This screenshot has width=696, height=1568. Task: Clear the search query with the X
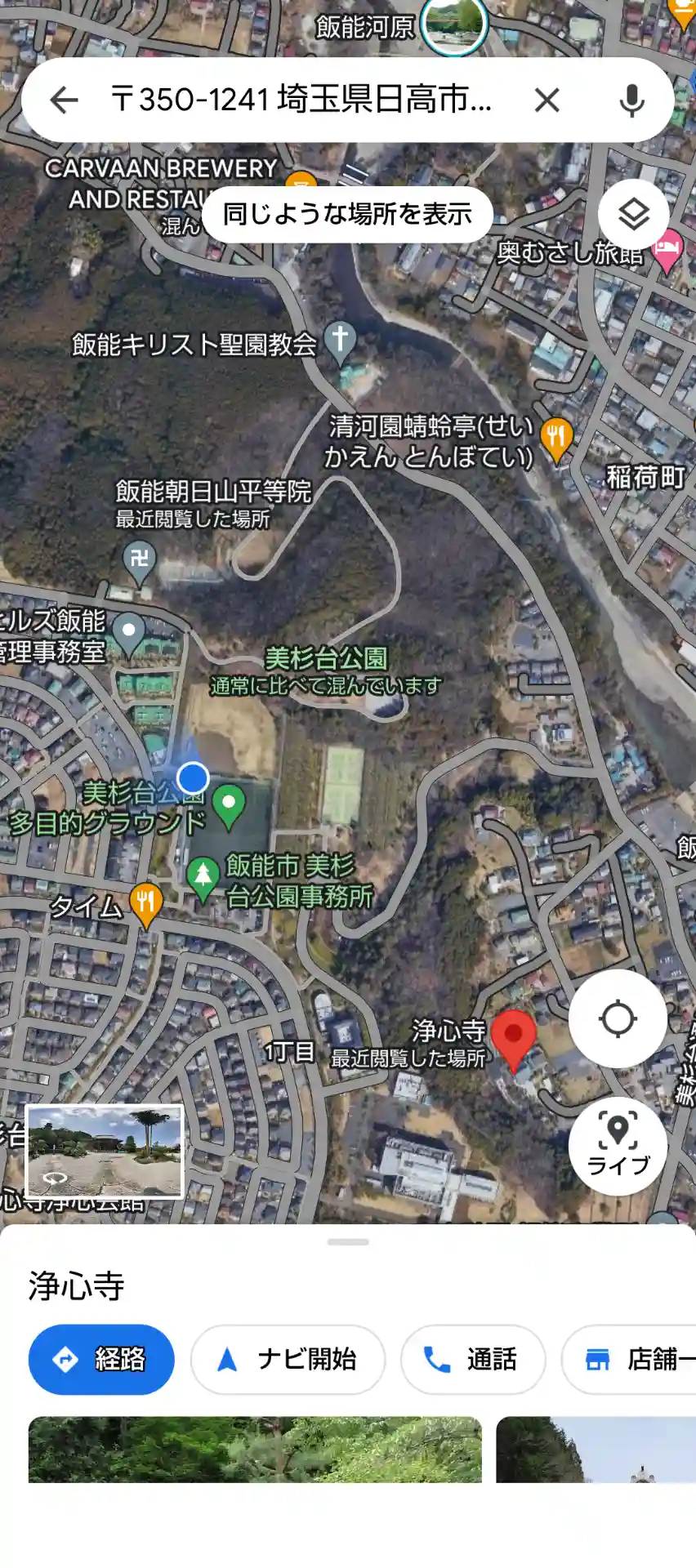pyautogui.click(x=547, y=100)
